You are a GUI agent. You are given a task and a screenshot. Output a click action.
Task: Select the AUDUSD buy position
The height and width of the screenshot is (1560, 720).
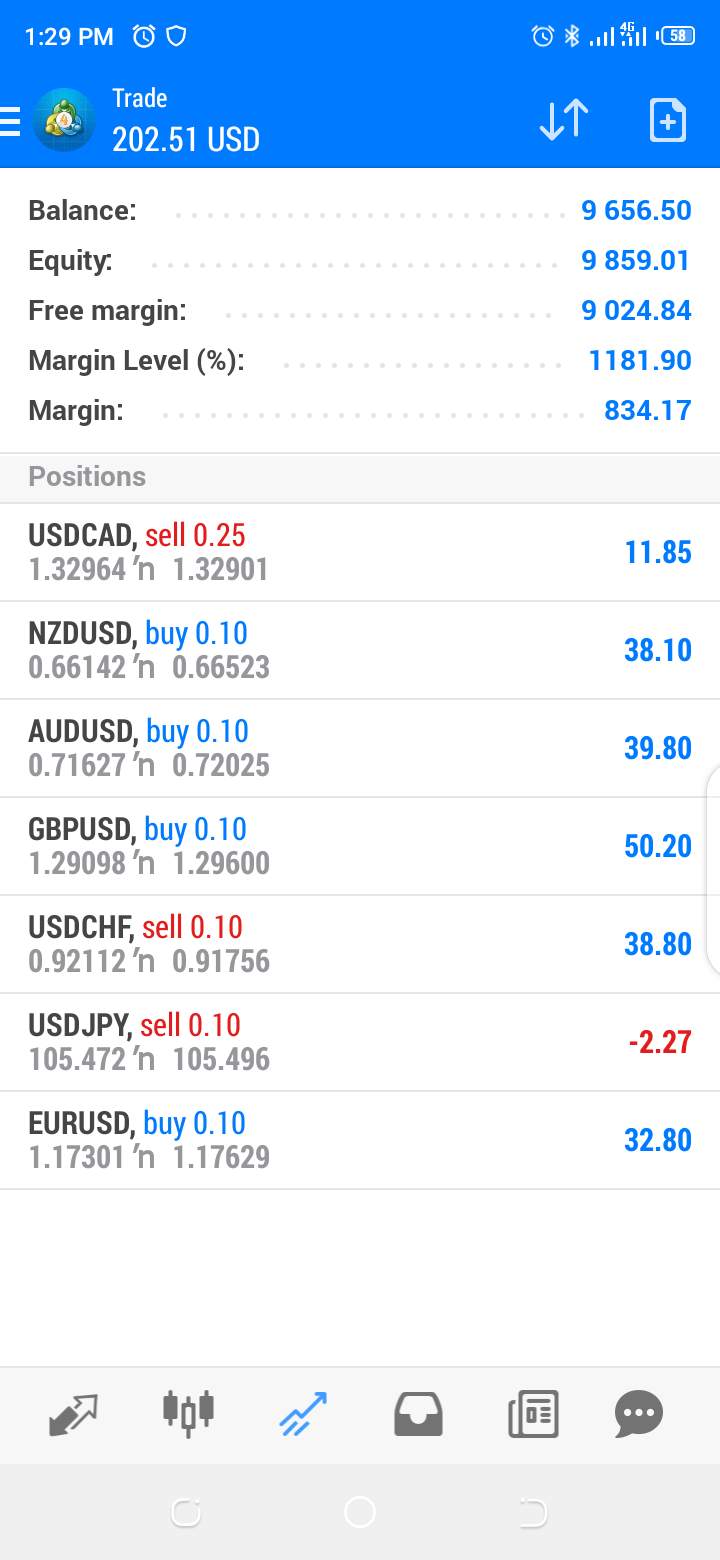360,748
